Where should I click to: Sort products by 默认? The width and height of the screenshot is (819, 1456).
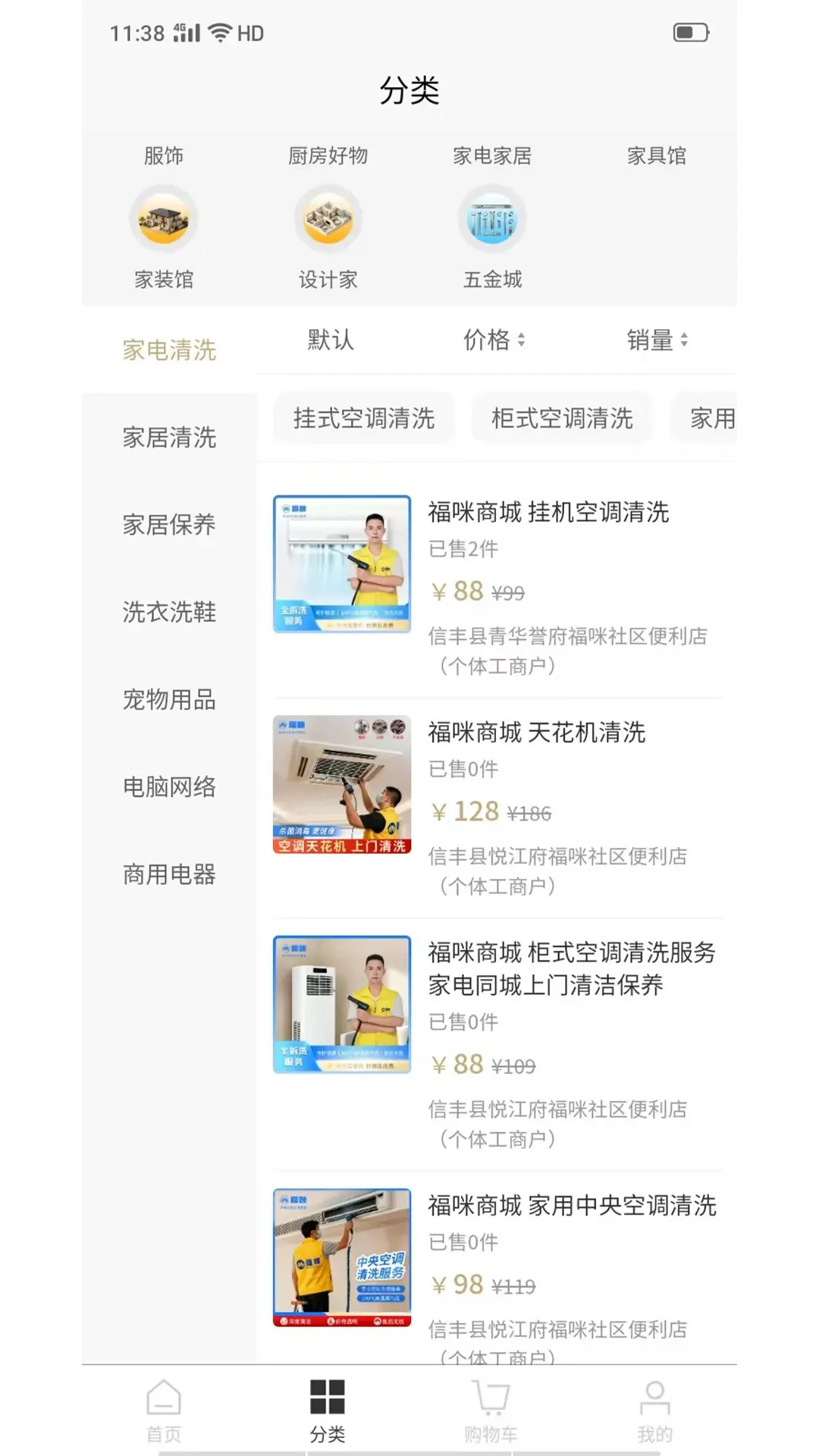tap(331, 340)
